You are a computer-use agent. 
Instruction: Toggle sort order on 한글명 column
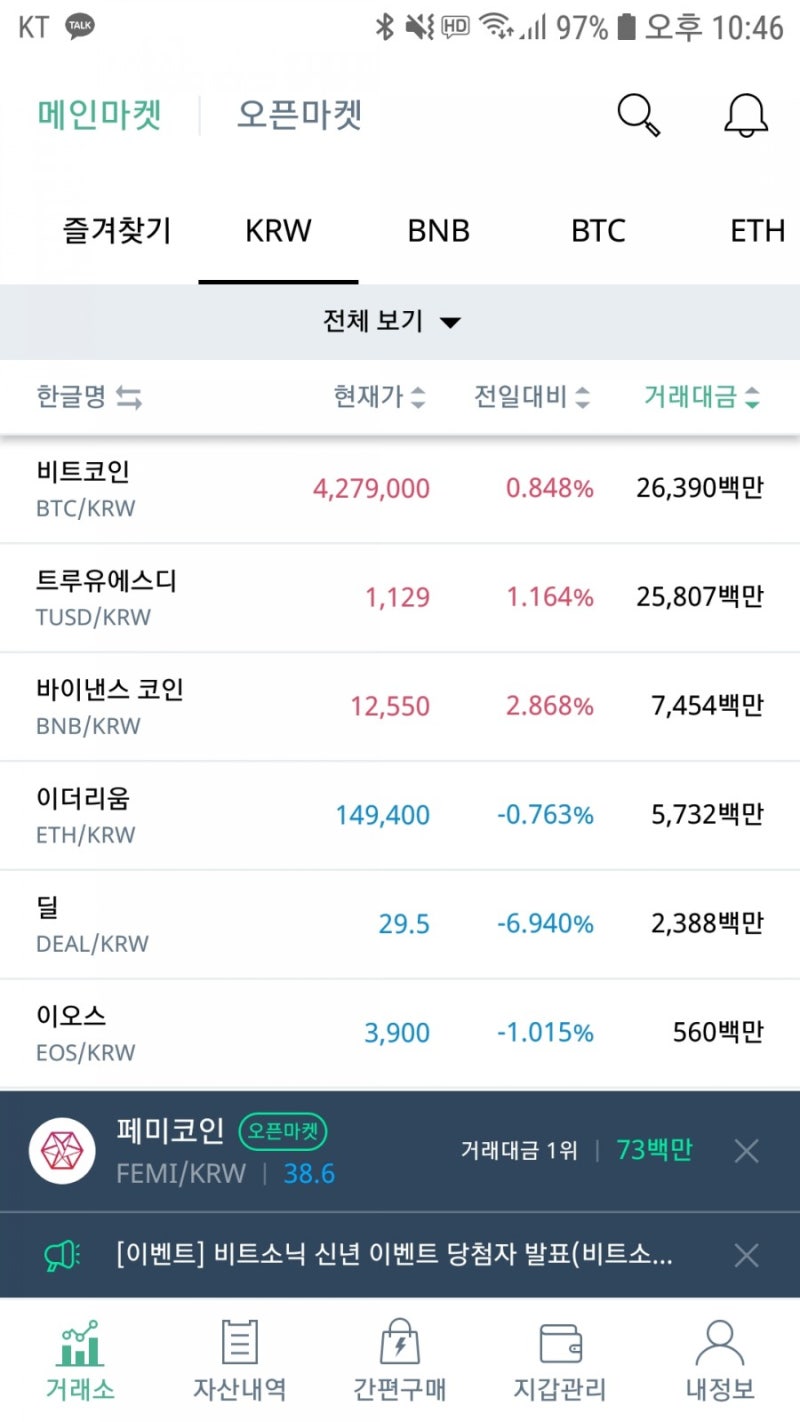[90, 397]
